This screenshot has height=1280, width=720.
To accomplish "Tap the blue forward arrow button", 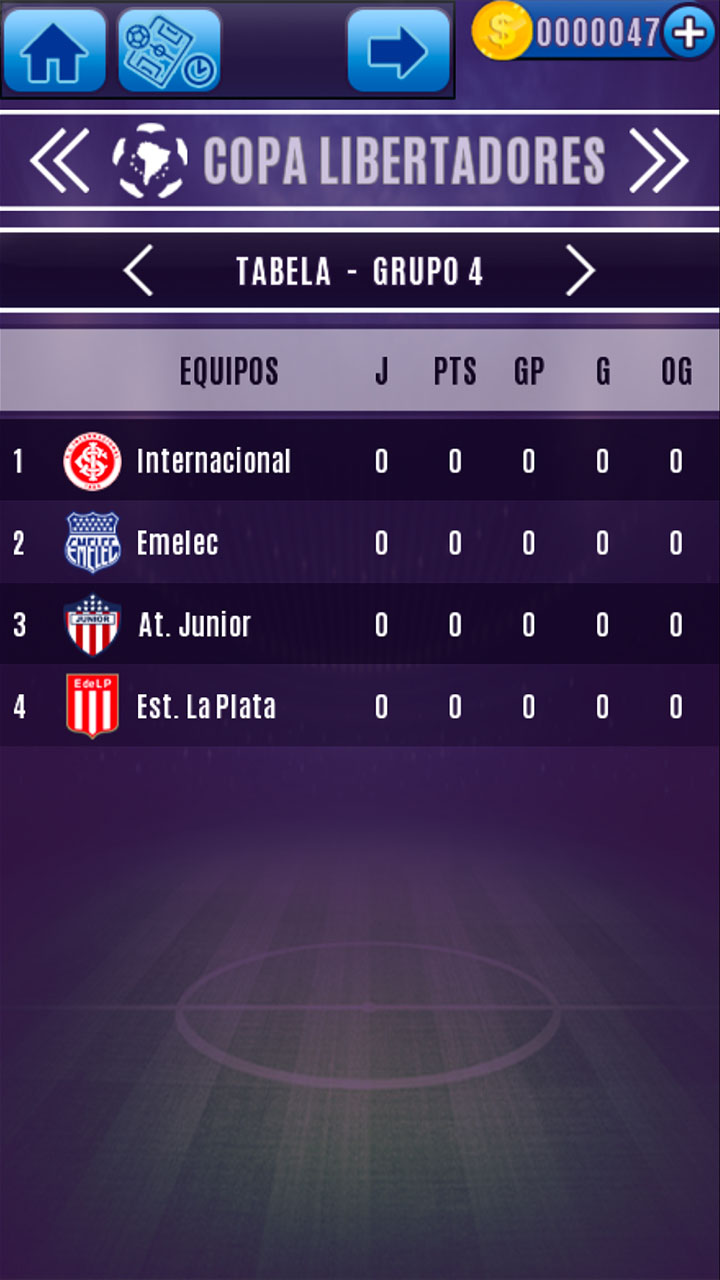I will [x=399, y=50].
